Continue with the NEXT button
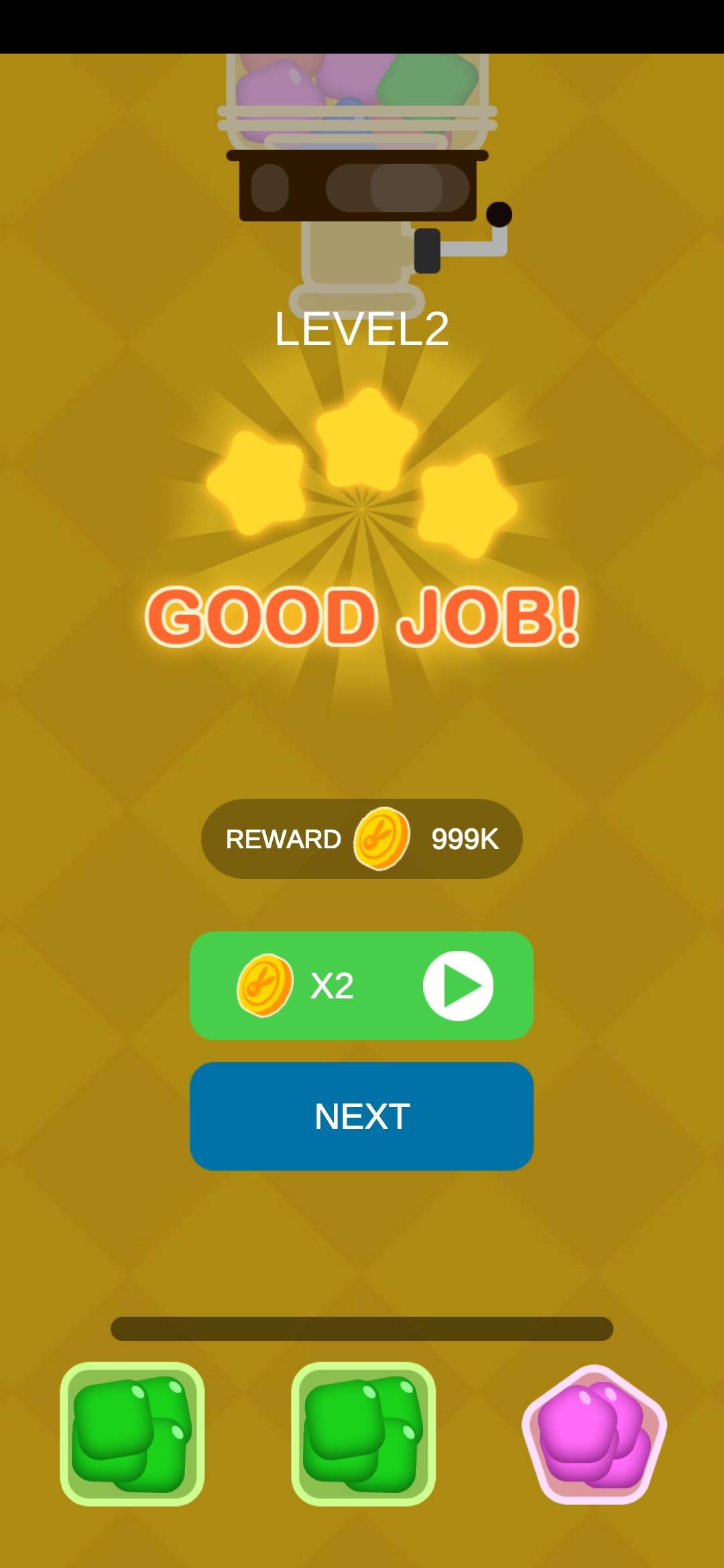The width and height of the screenshot is (724, 1568). coord(361,1116)
